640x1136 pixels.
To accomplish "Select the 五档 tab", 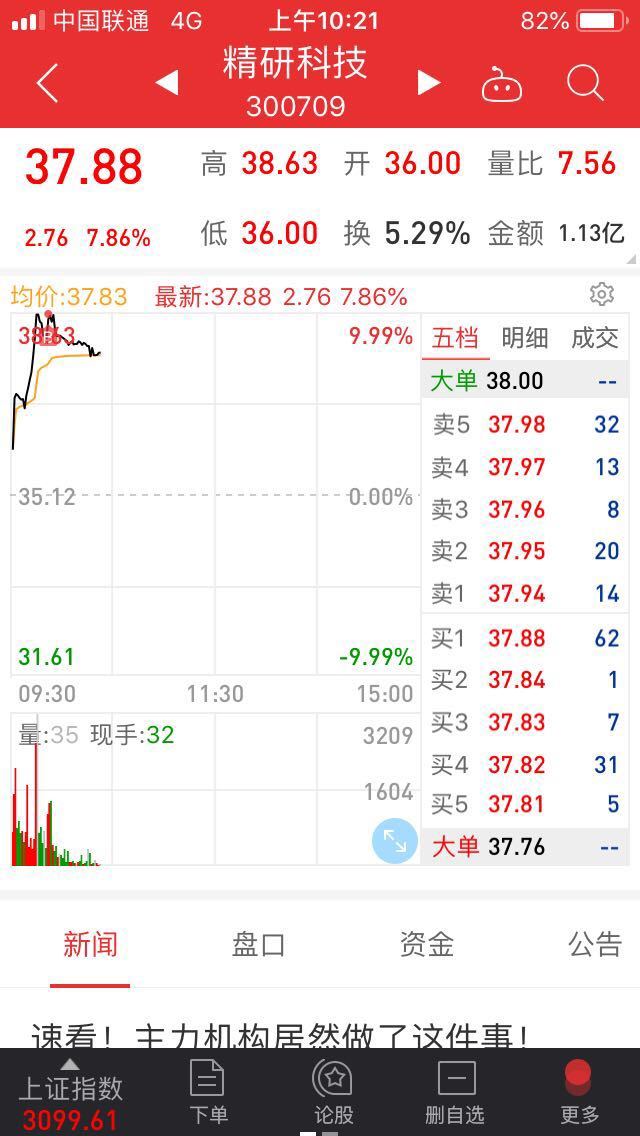I will coord(455,338).
